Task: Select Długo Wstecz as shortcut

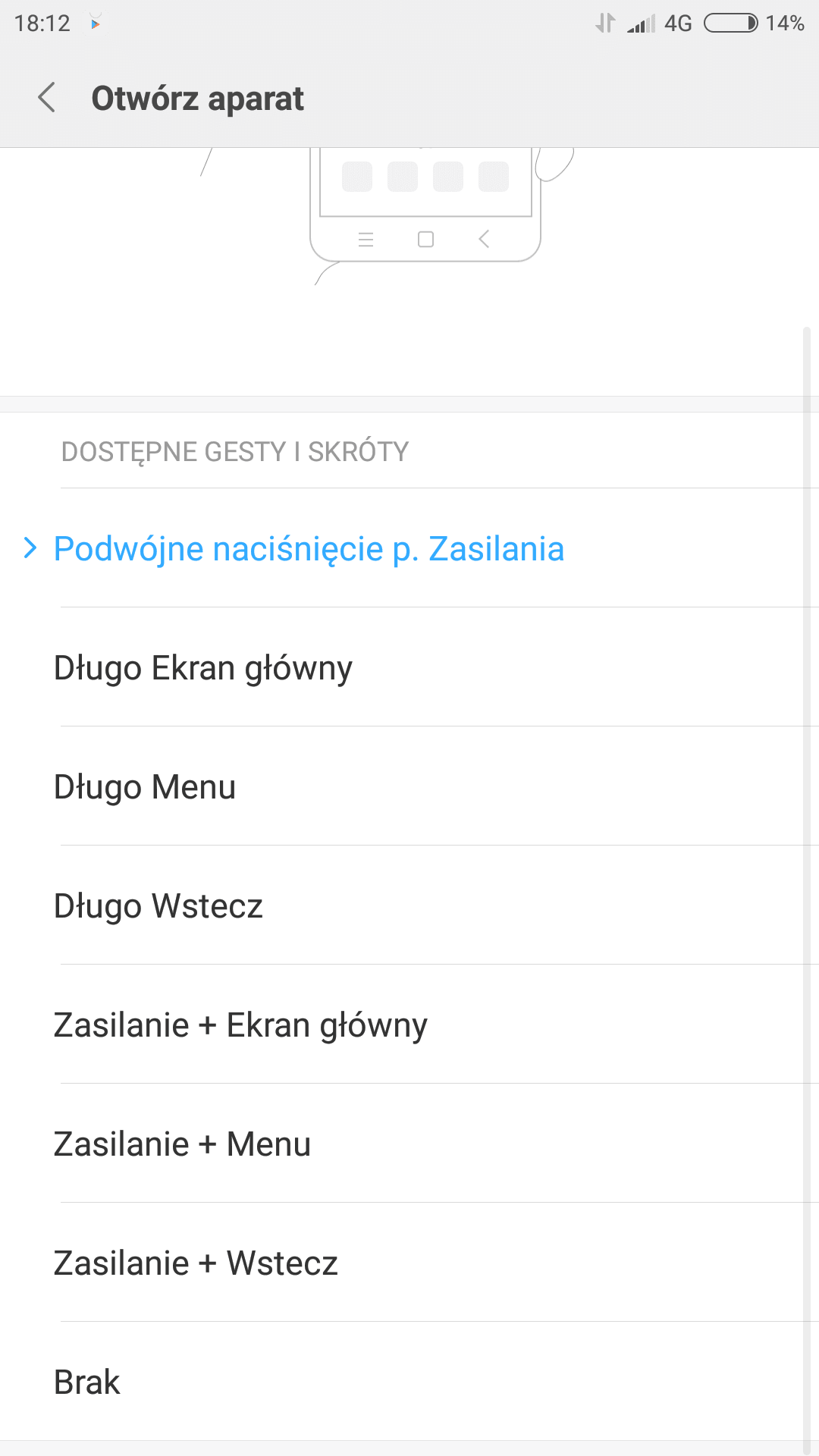Action: click(x=409, y=905)
